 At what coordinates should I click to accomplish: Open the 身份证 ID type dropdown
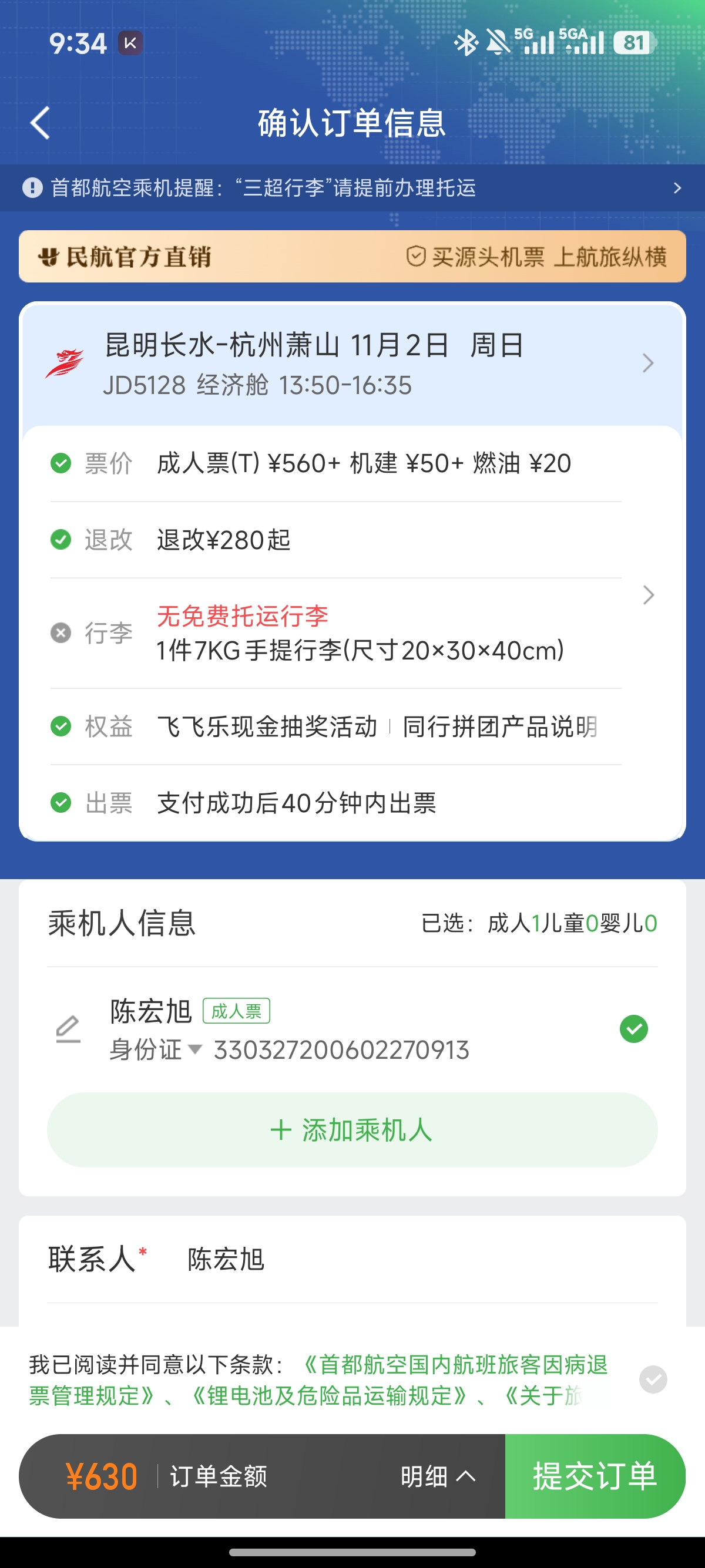click(x=155, y=1049)
